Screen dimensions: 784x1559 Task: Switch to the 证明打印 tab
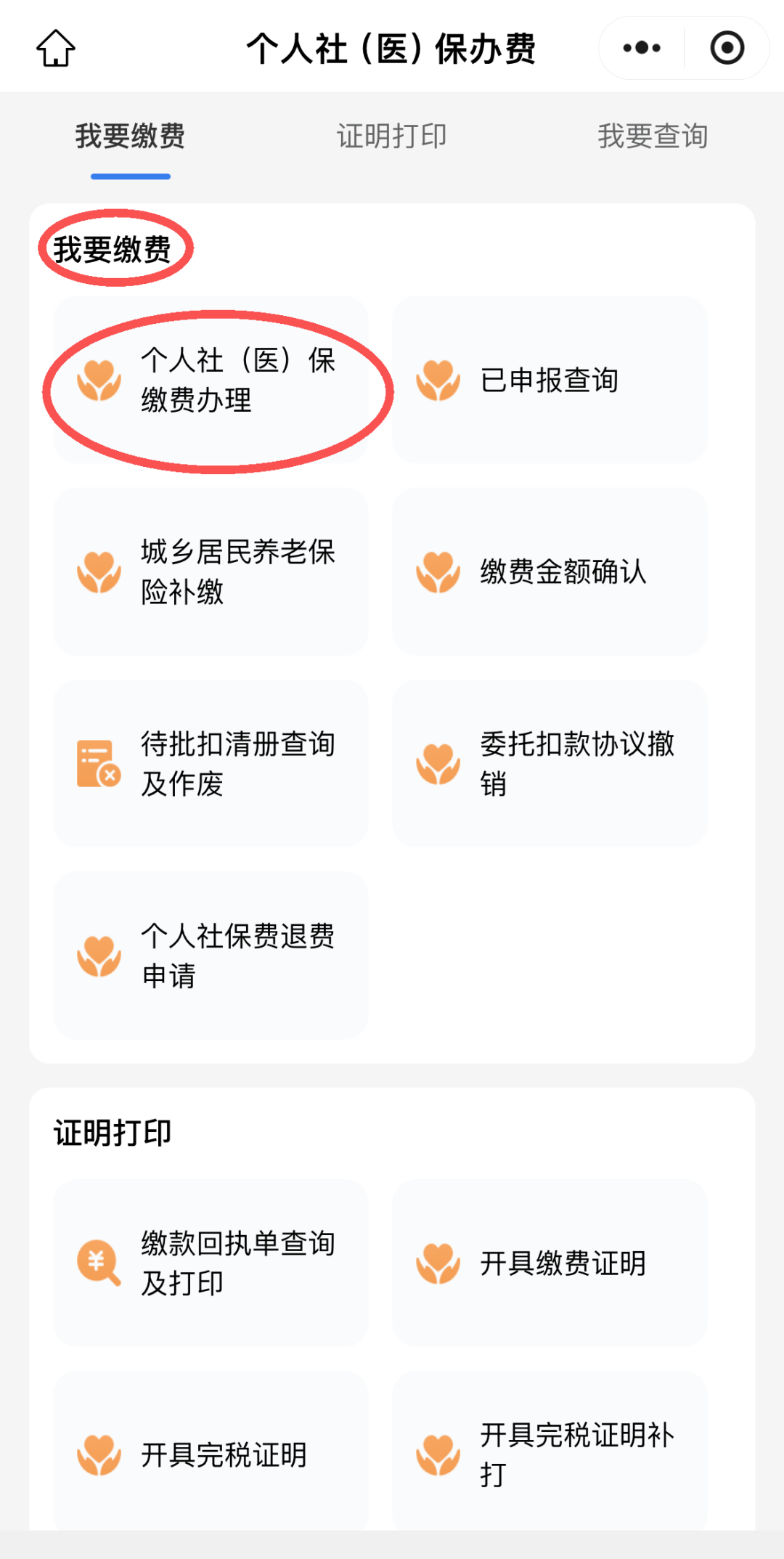tap(391, 135)
